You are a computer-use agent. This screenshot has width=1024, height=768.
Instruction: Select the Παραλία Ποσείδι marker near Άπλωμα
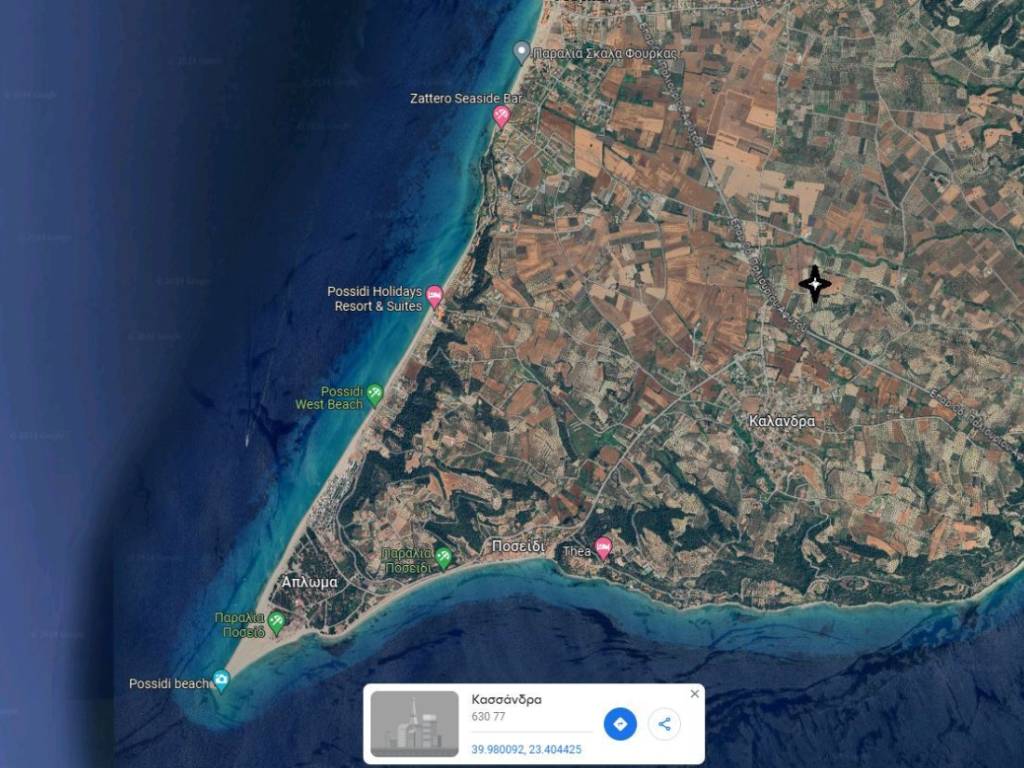click(276, 623)
